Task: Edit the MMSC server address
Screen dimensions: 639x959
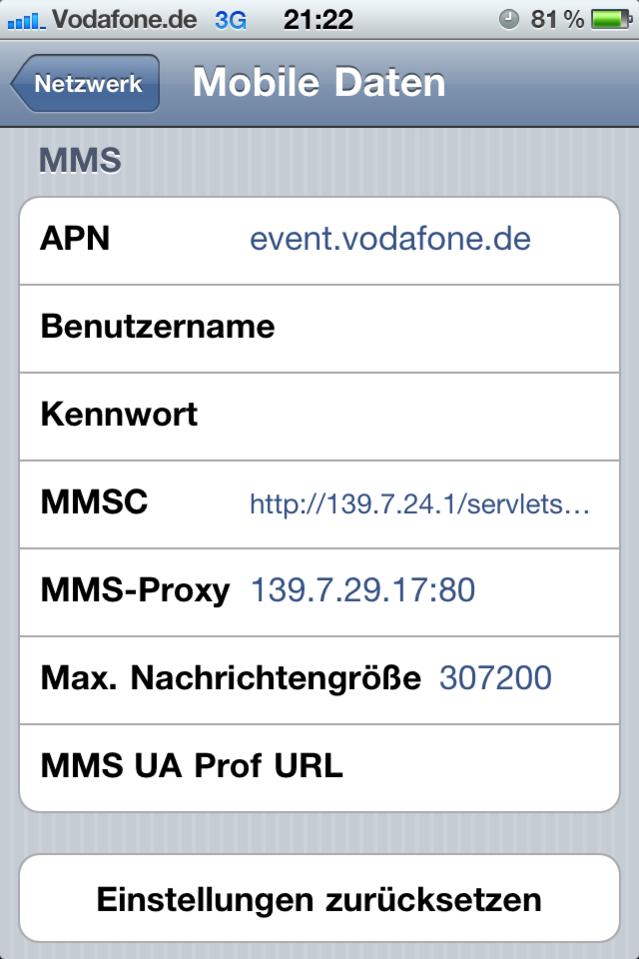Action: pyautogui.click(x=419, y=503)
